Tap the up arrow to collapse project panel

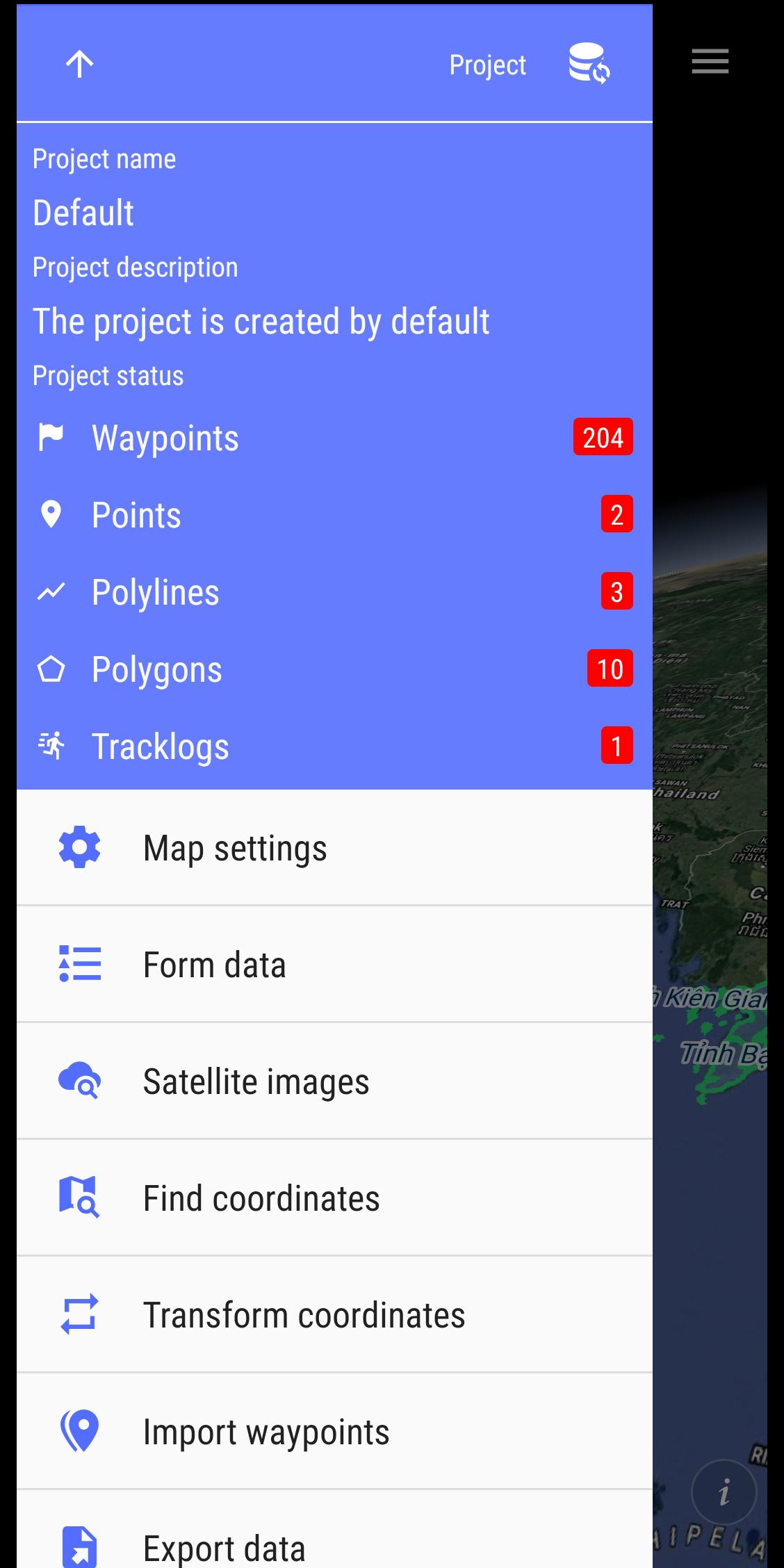tap(79, 65)
